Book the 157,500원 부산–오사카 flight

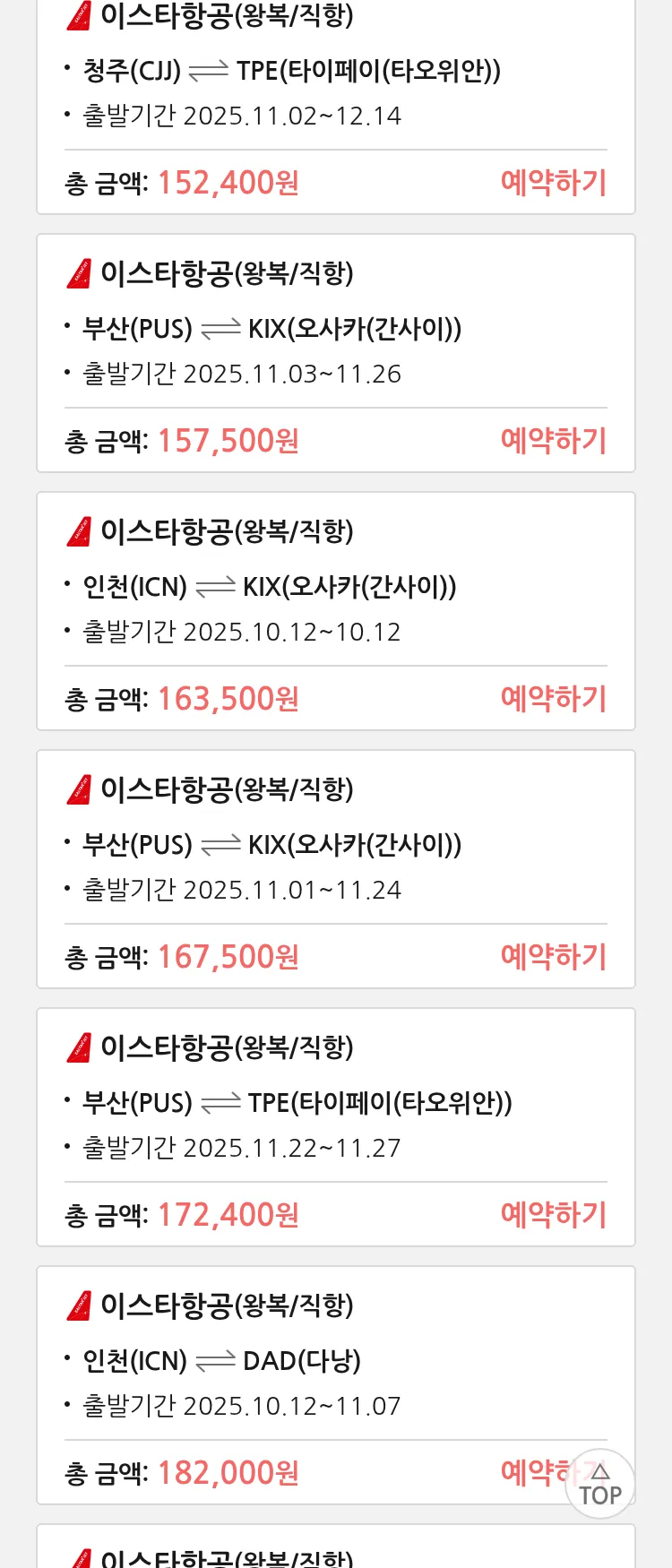tap(553, 441)
